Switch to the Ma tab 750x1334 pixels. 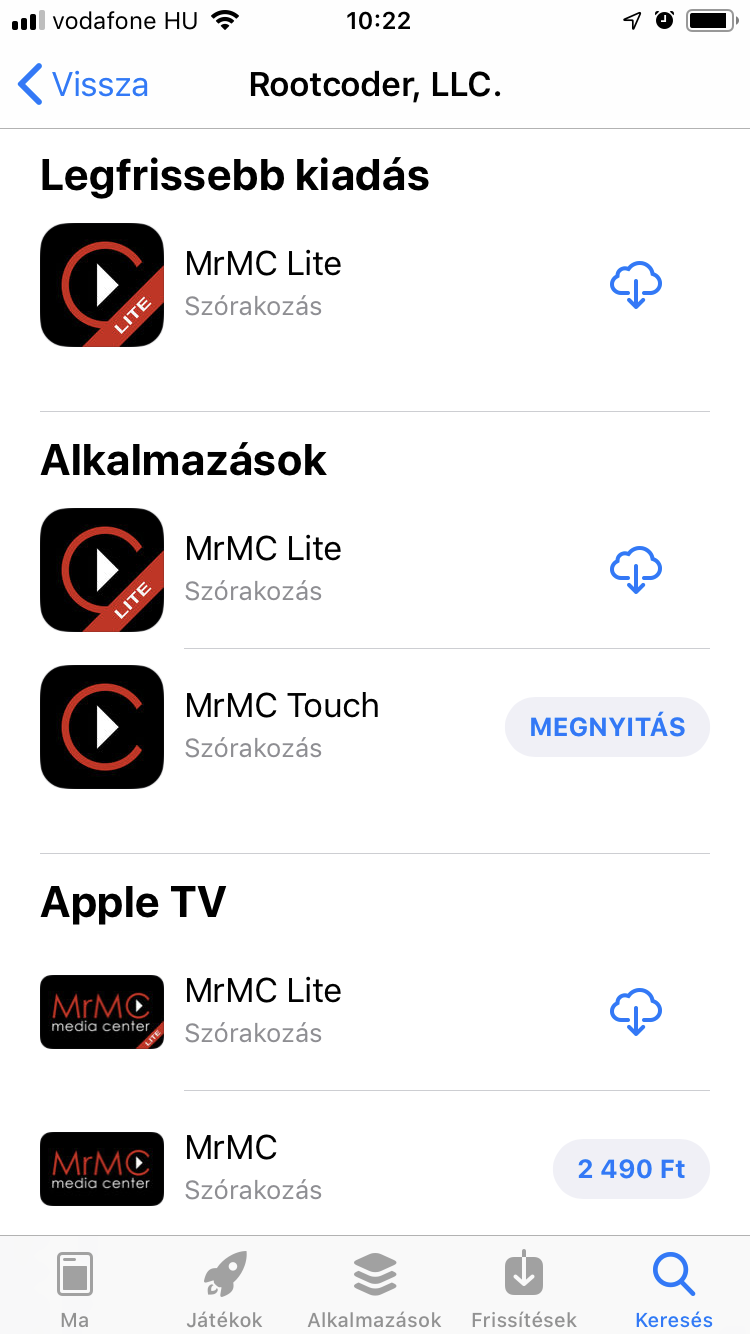[x=75, y=1288]
